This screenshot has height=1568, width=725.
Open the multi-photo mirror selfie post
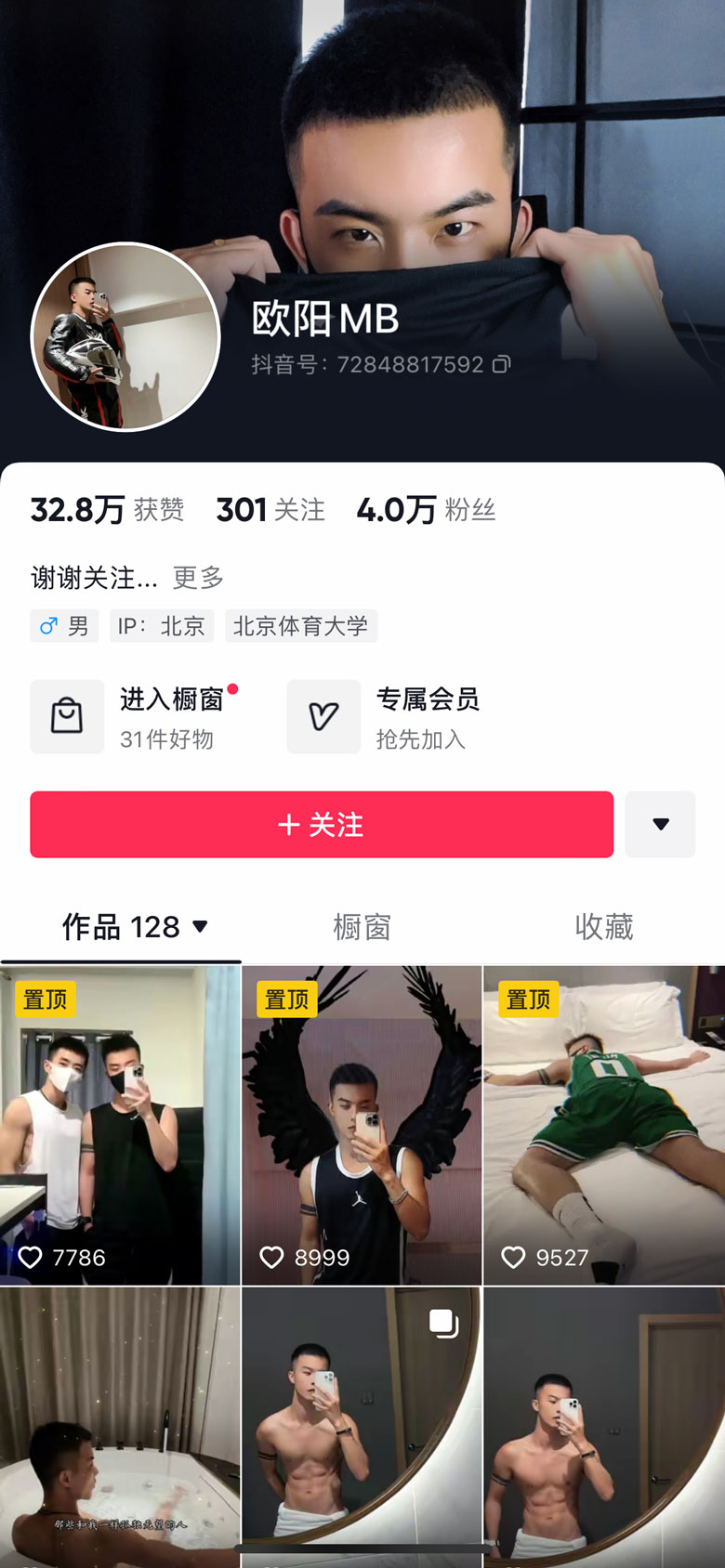362,1426
